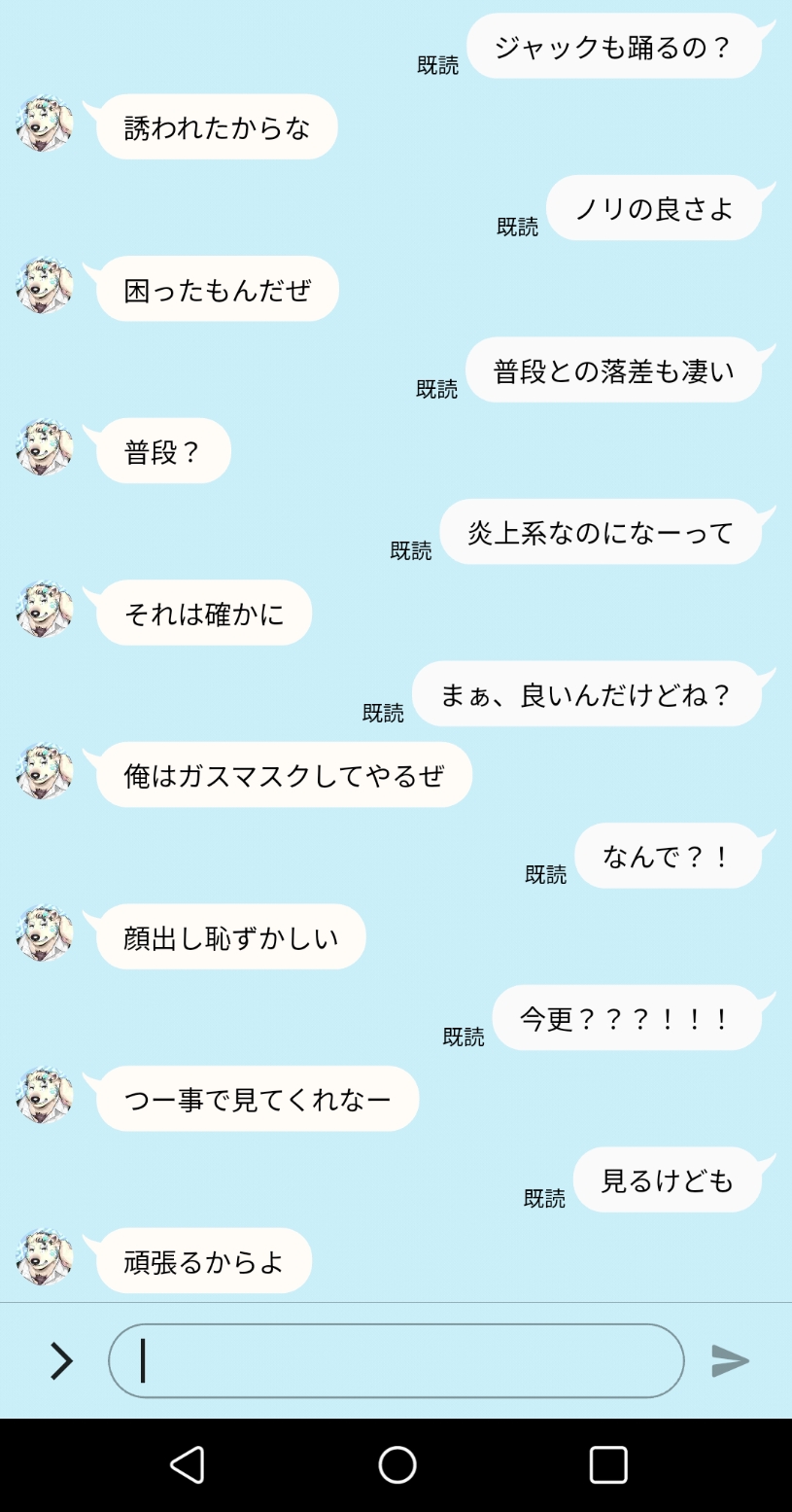The image size is (792, 1512).
Task: Expand options with the chevron arrow
Action: 61,1360
